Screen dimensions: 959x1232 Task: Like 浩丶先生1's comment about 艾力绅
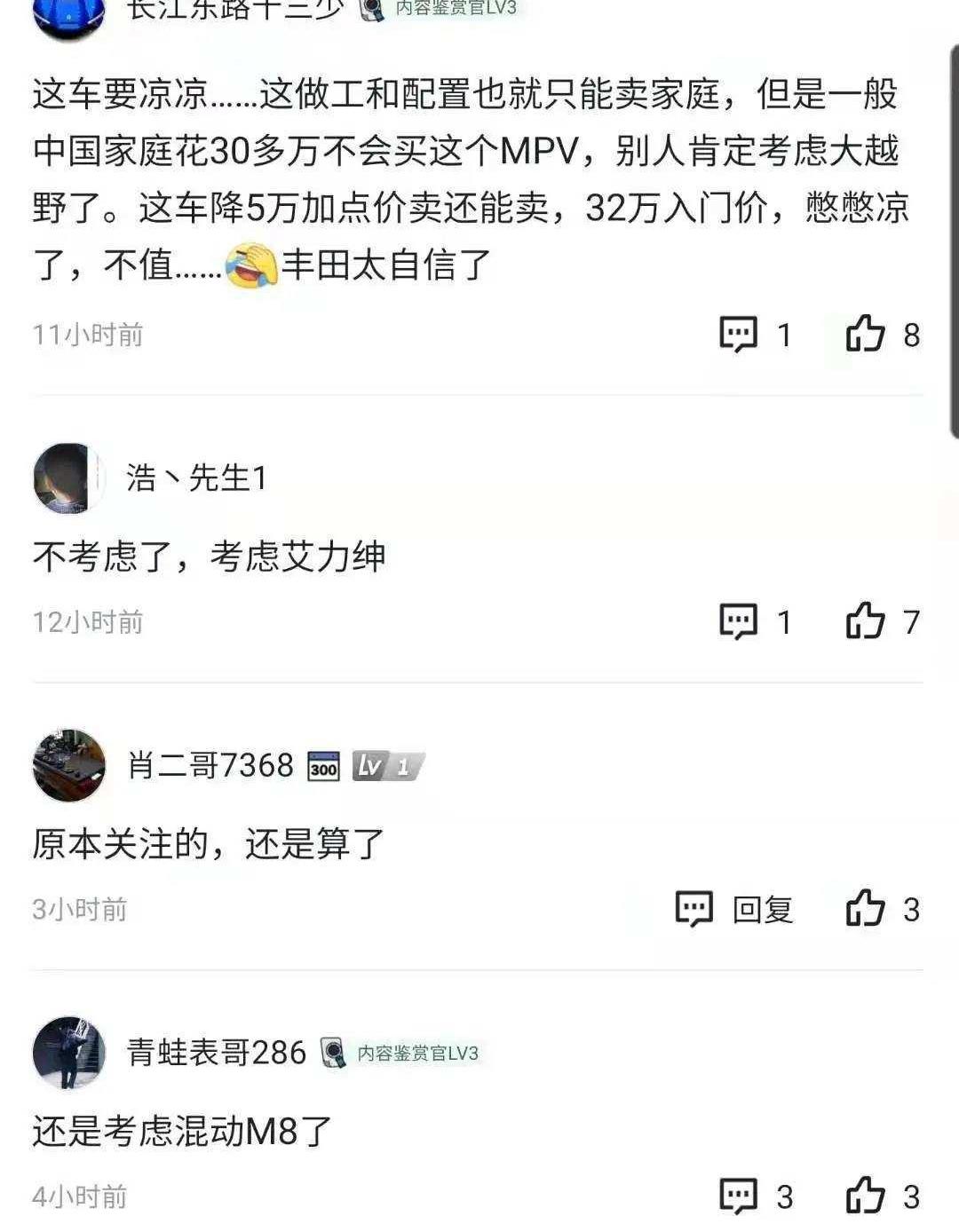pyautogui.click(x=866, y=621)
